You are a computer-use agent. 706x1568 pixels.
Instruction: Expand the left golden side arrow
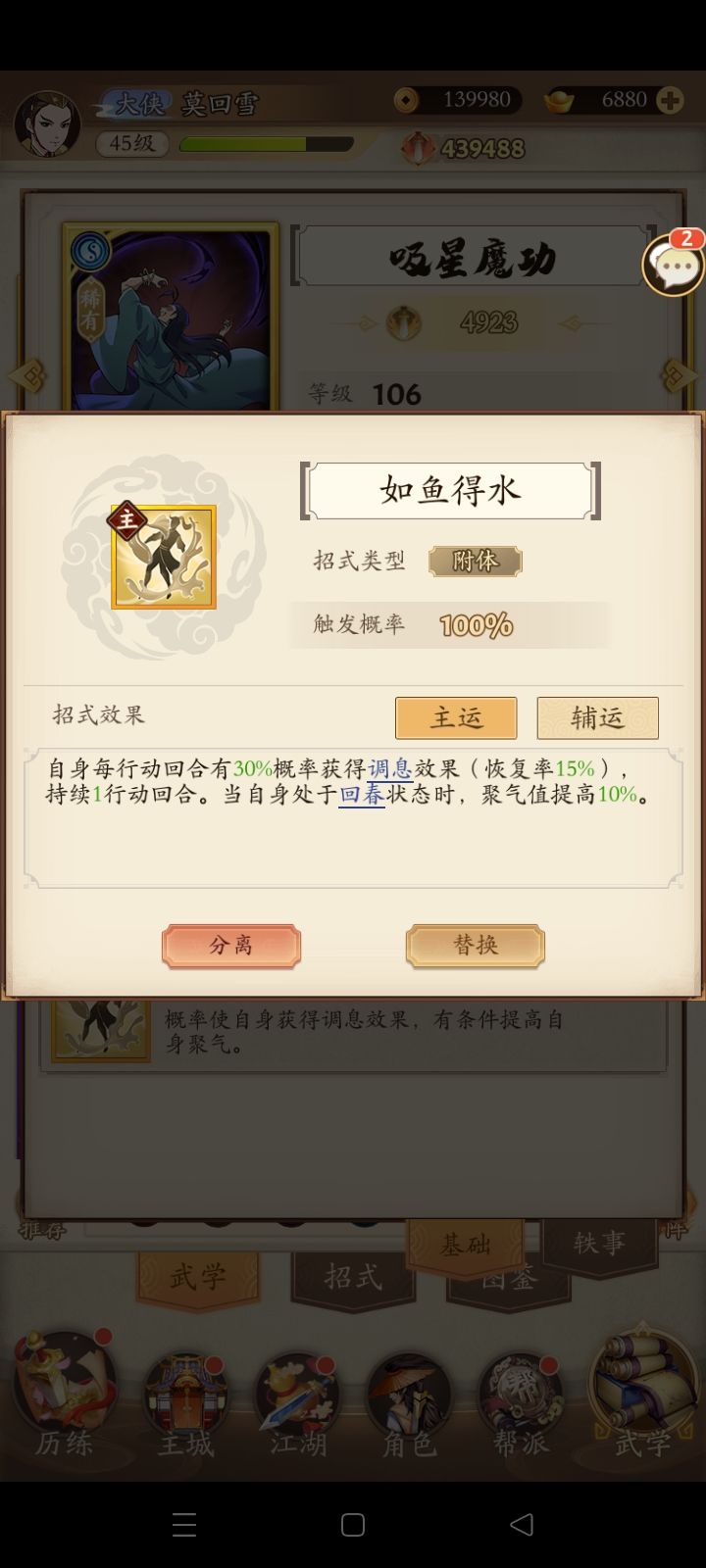click(x=24, y=377)
